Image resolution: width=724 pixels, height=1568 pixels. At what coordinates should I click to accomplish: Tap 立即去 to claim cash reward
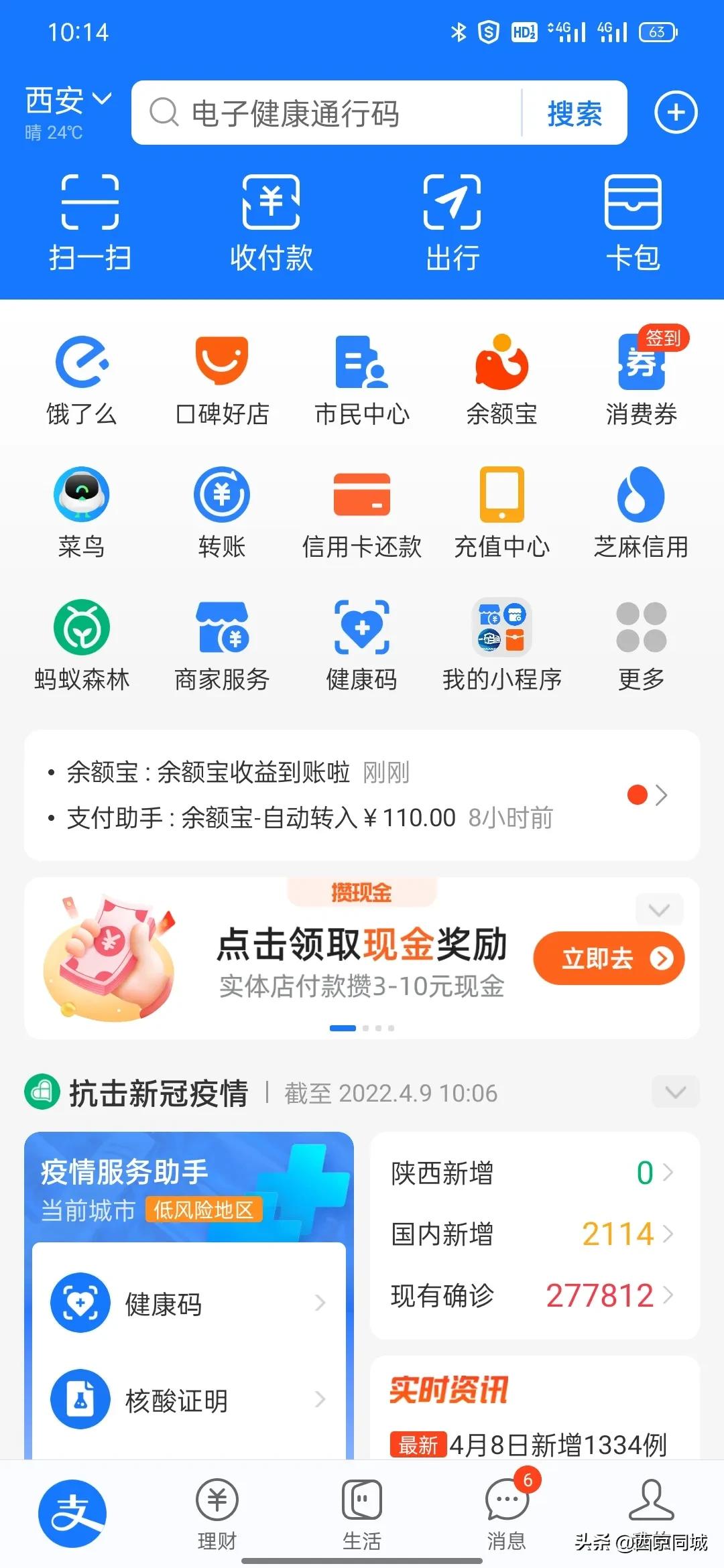(x=607, y=958)
